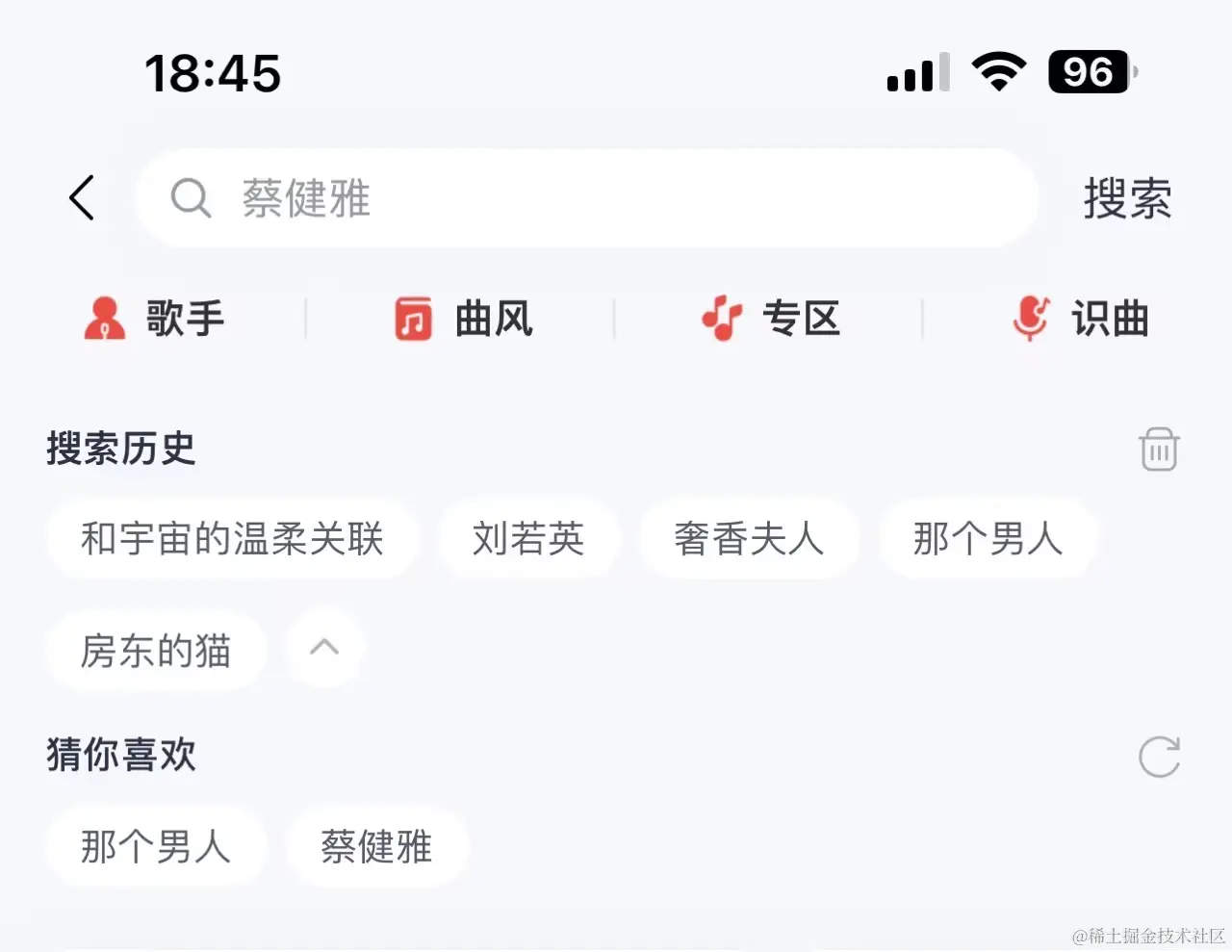Tap the 搜索 button
The image size is (1232, 952).
(x=1127, y=198)
